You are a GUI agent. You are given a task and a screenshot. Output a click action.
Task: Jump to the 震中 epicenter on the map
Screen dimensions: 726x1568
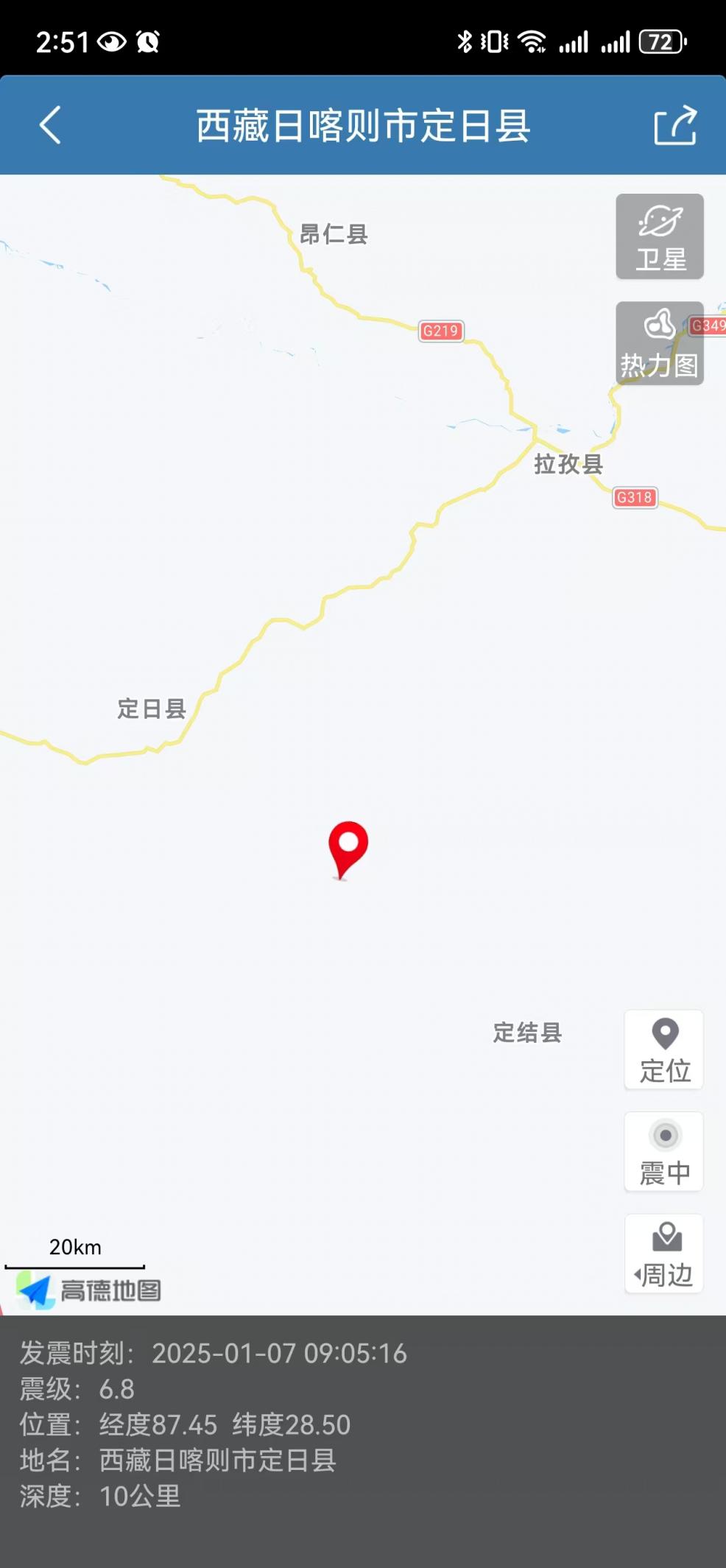(x=663, y=1152)
